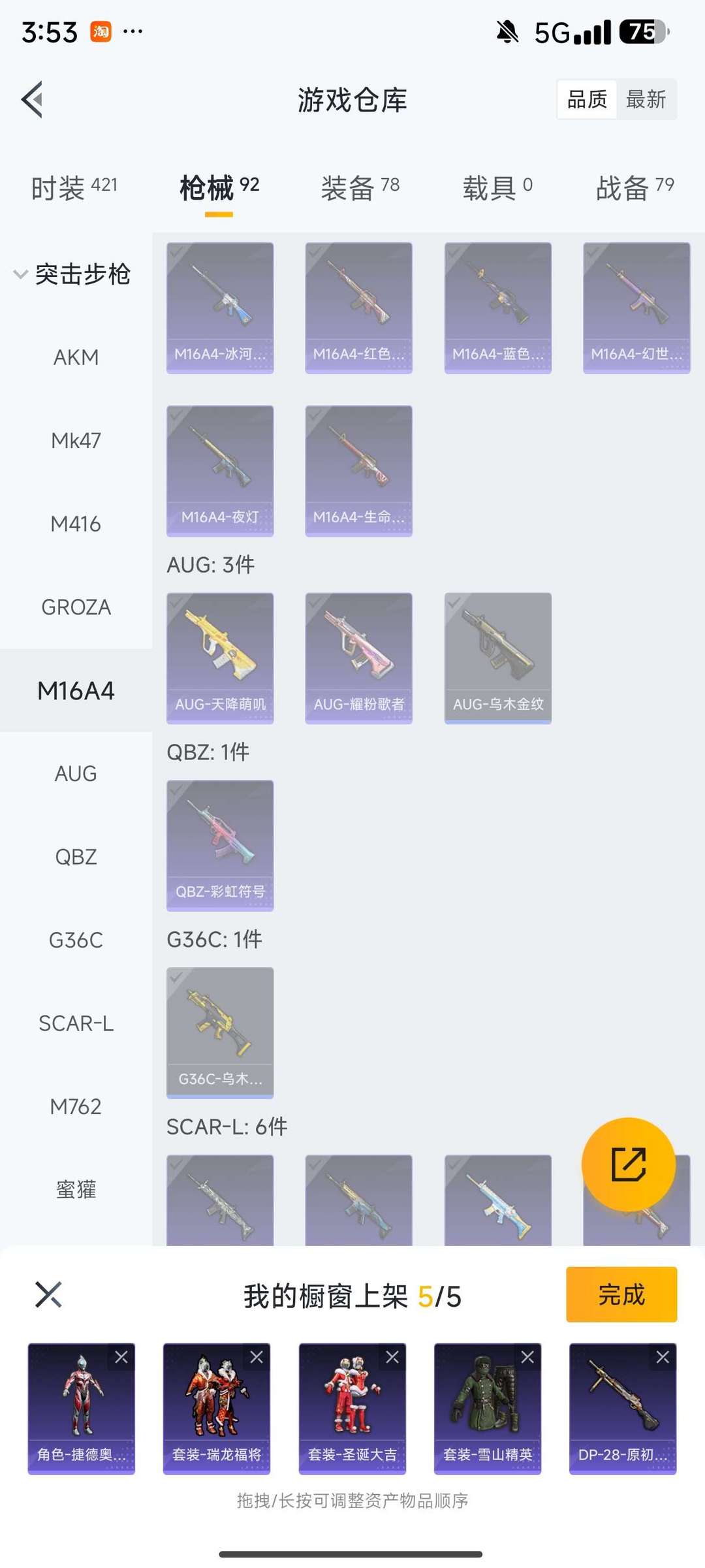Confirm showcase with 完成
Screen dimensions: 705x1568
[x=621, y=1295]
